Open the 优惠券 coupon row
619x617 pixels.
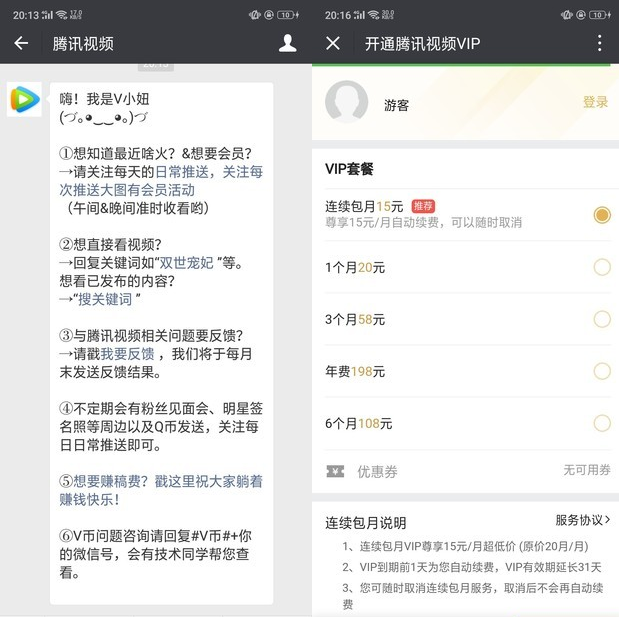[x=465, y=470]
